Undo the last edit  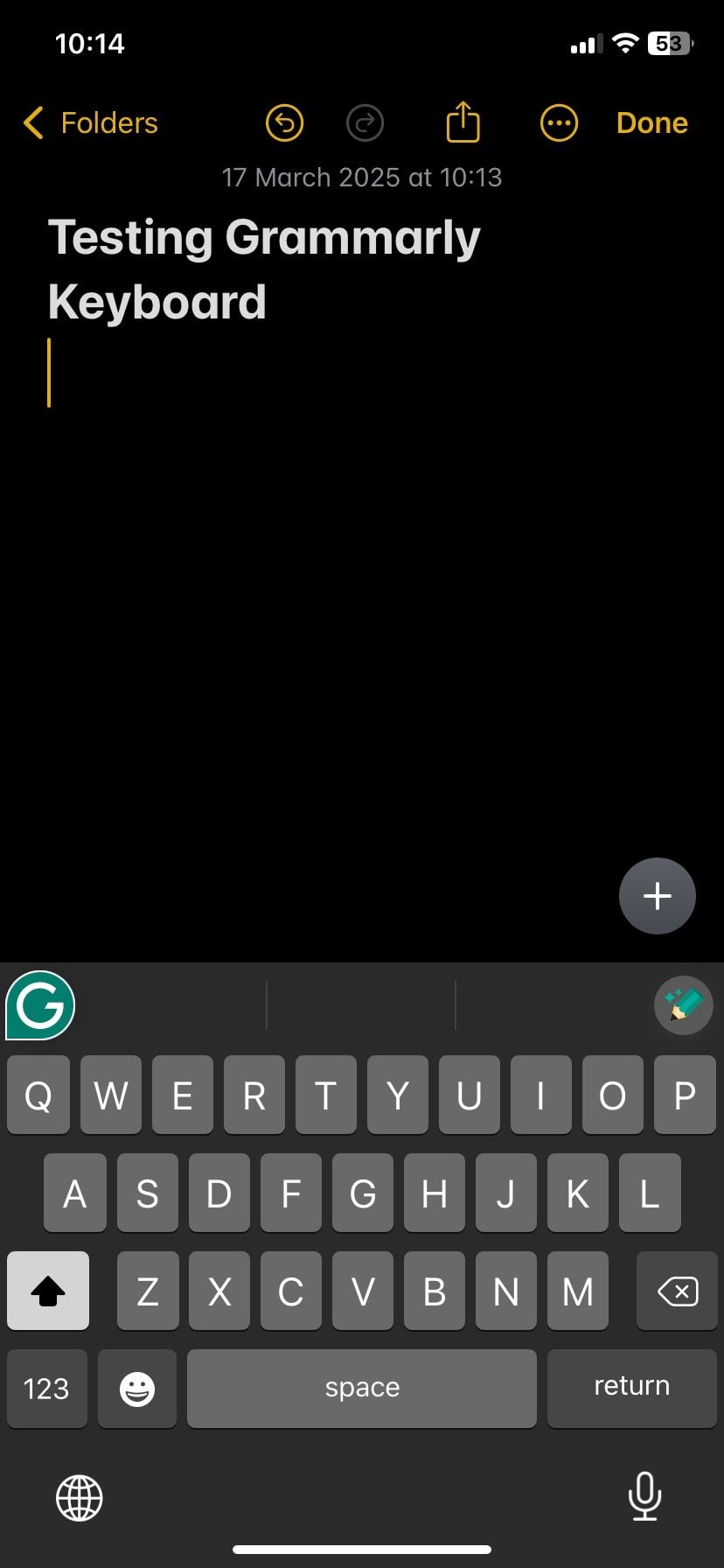pos(284,123)
